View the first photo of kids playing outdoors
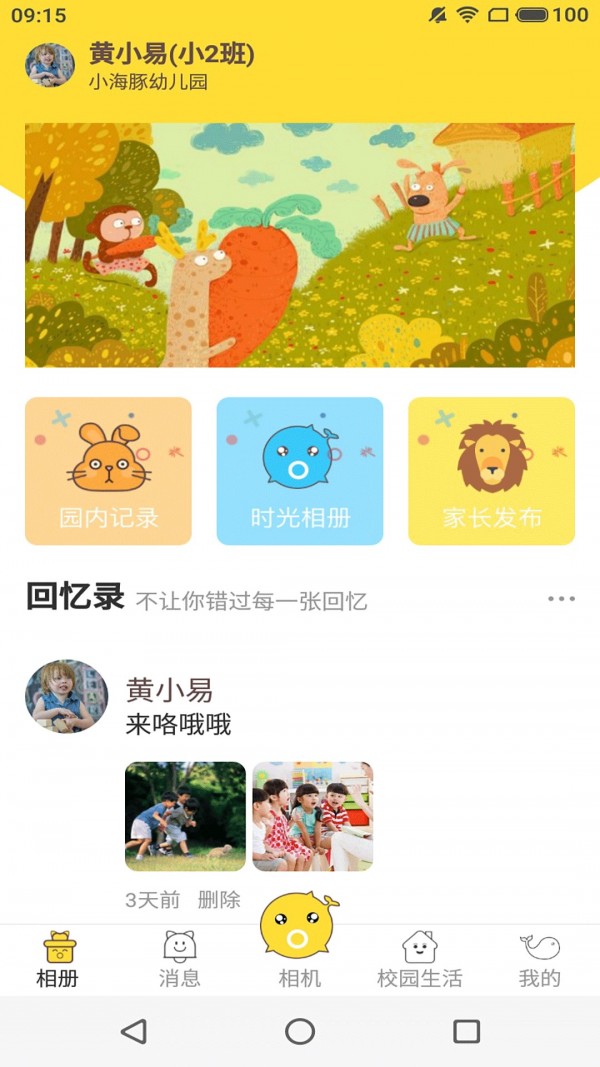Viewport: 600px width, 1067px height. click(x=185, y=816)
